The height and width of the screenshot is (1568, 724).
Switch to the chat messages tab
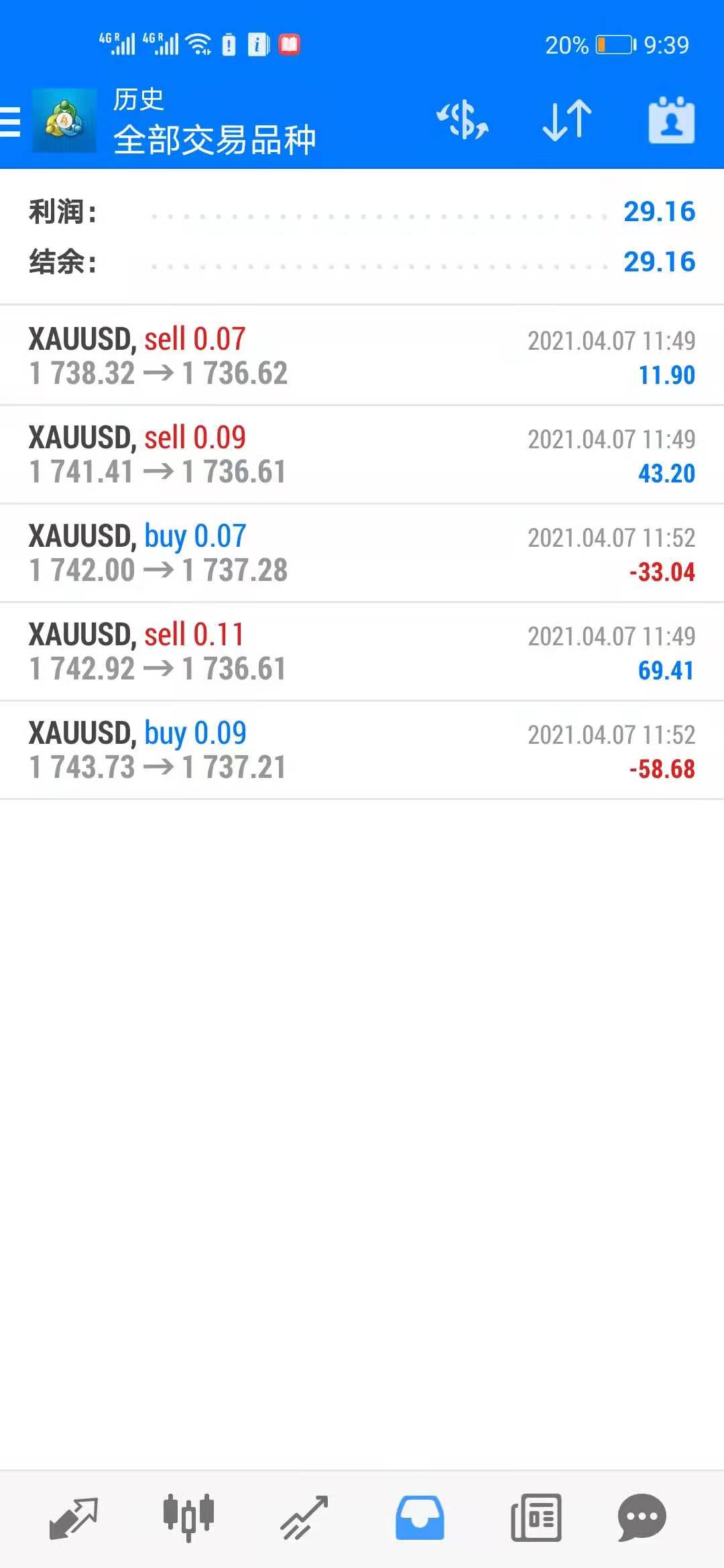click(x=642, y=1517)
